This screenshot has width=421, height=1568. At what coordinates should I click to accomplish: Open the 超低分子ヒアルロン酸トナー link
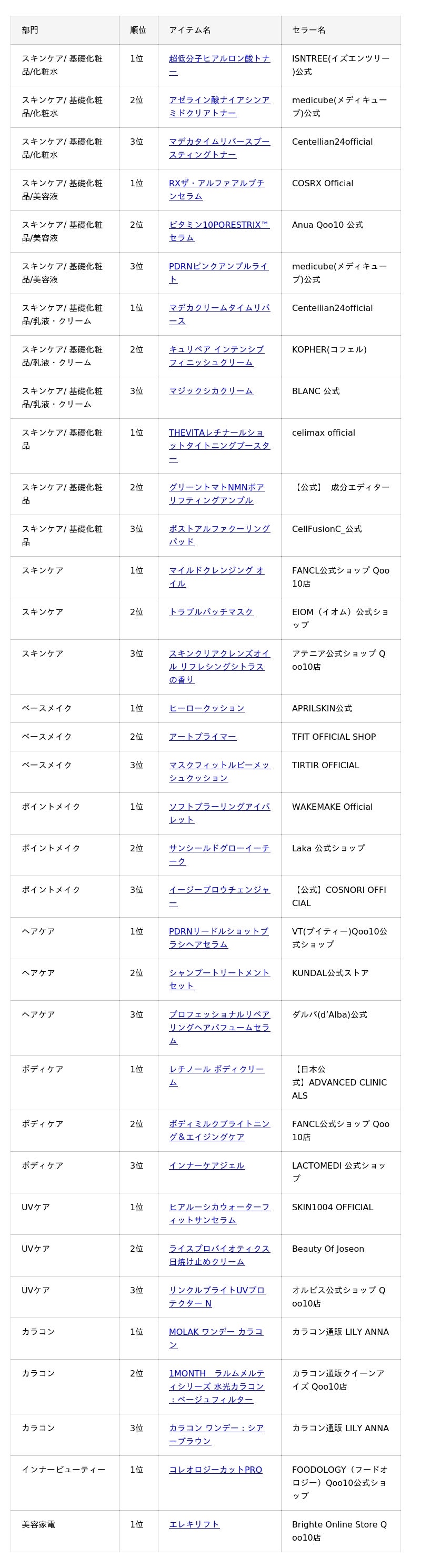point(219,65)
